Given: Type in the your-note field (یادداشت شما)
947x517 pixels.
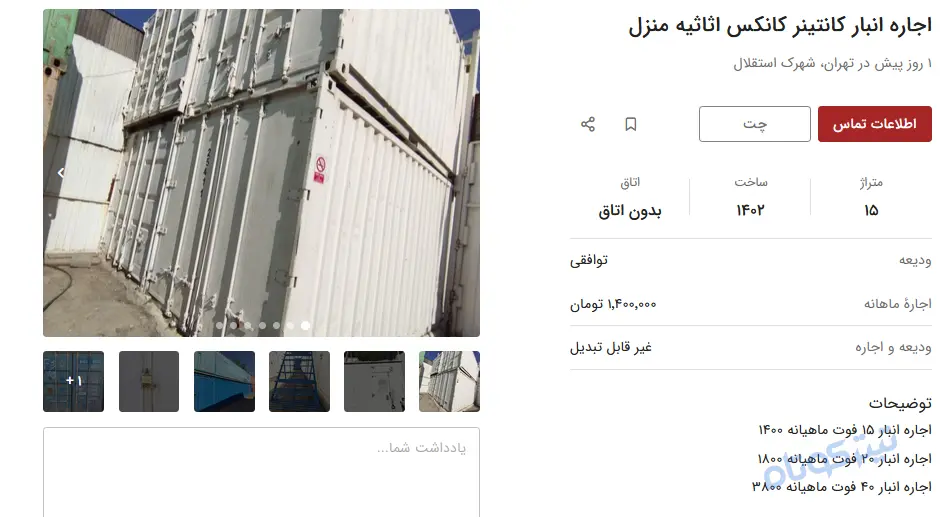Looking at the screenshot, I should pyautogui.click(x=261, y=470).
